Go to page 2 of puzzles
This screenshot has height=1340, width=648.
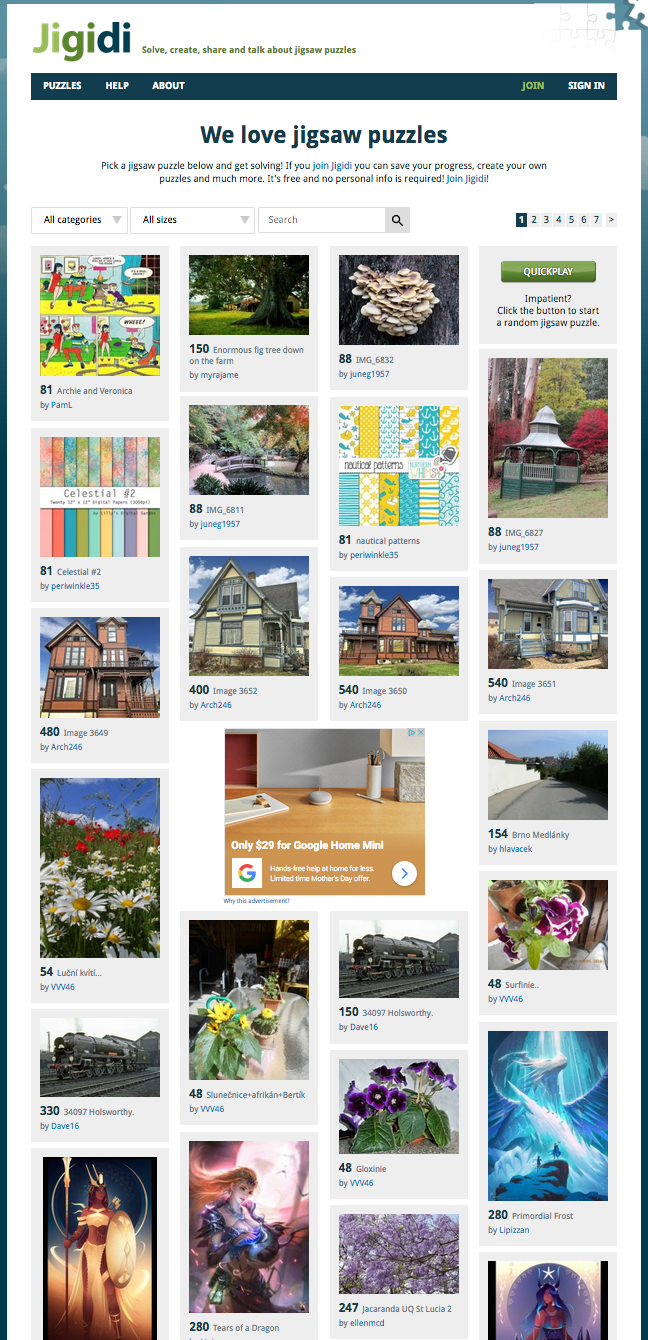[534, 220]
